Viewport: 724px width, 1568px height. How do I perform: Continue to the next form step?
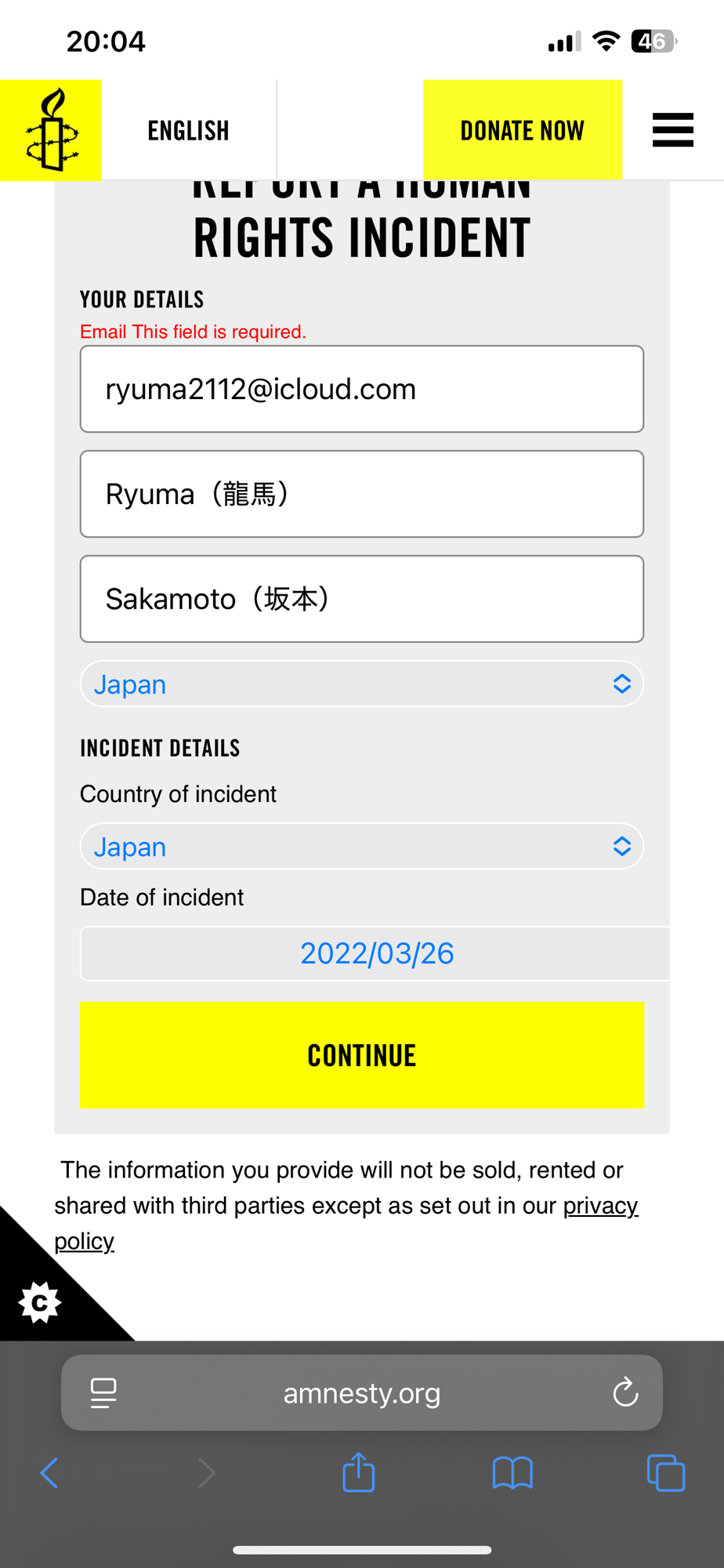coord(361,1055)
